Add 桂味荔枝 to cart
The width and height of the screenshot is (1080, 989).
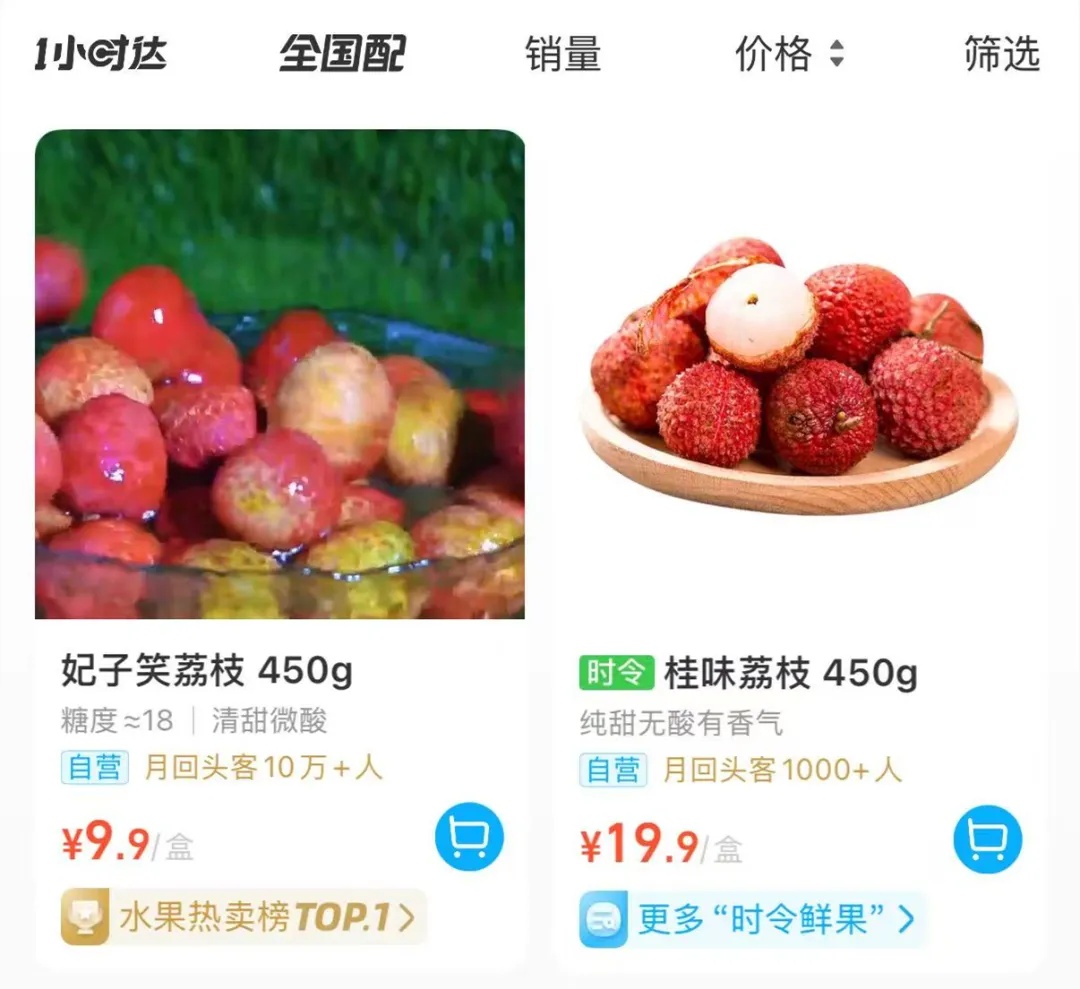(987, 839)
